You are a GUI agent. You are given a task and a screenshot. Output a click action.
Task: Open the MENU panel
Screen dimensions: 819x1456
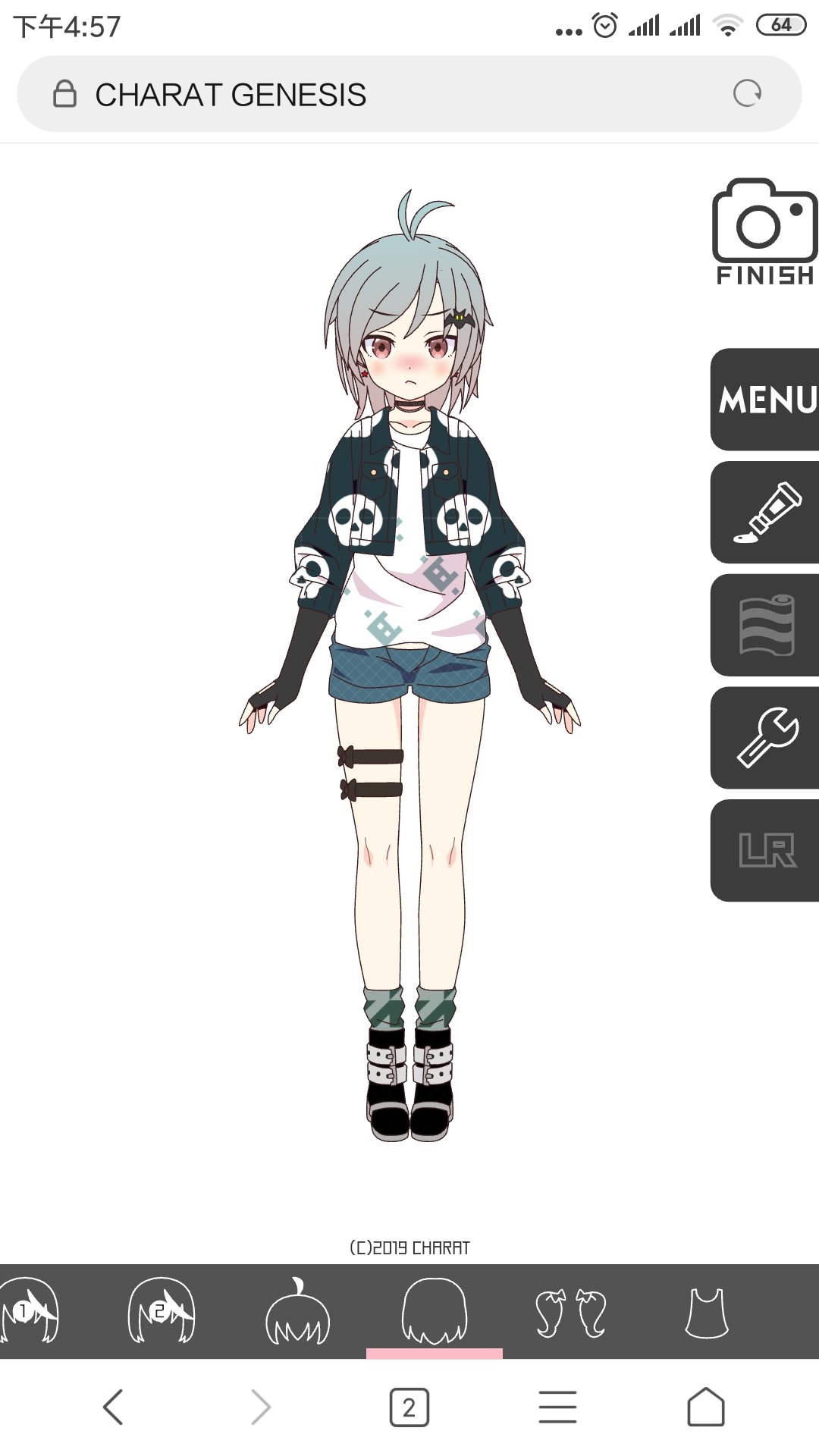tap(766, 400)
